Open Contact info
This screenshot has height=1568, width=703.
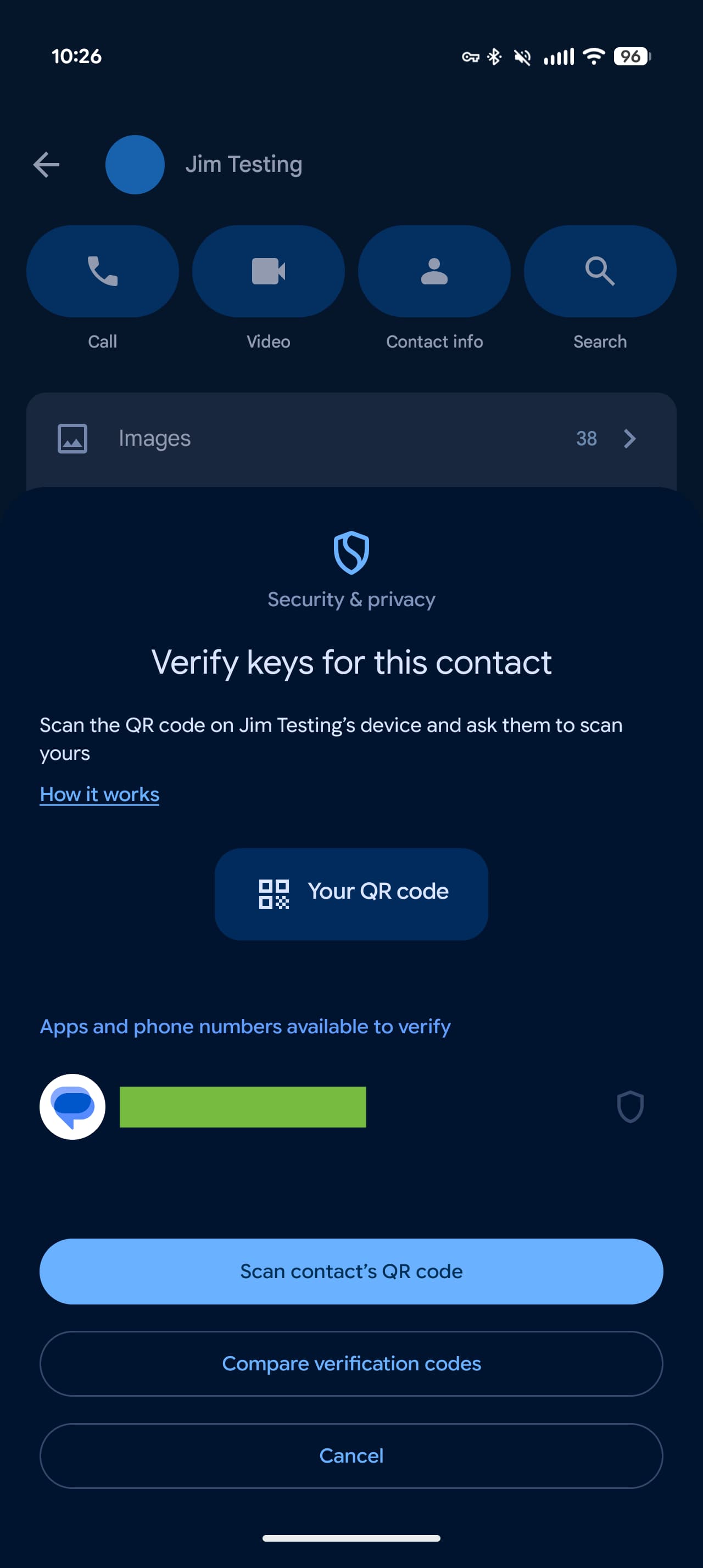[x=434, y=271]
